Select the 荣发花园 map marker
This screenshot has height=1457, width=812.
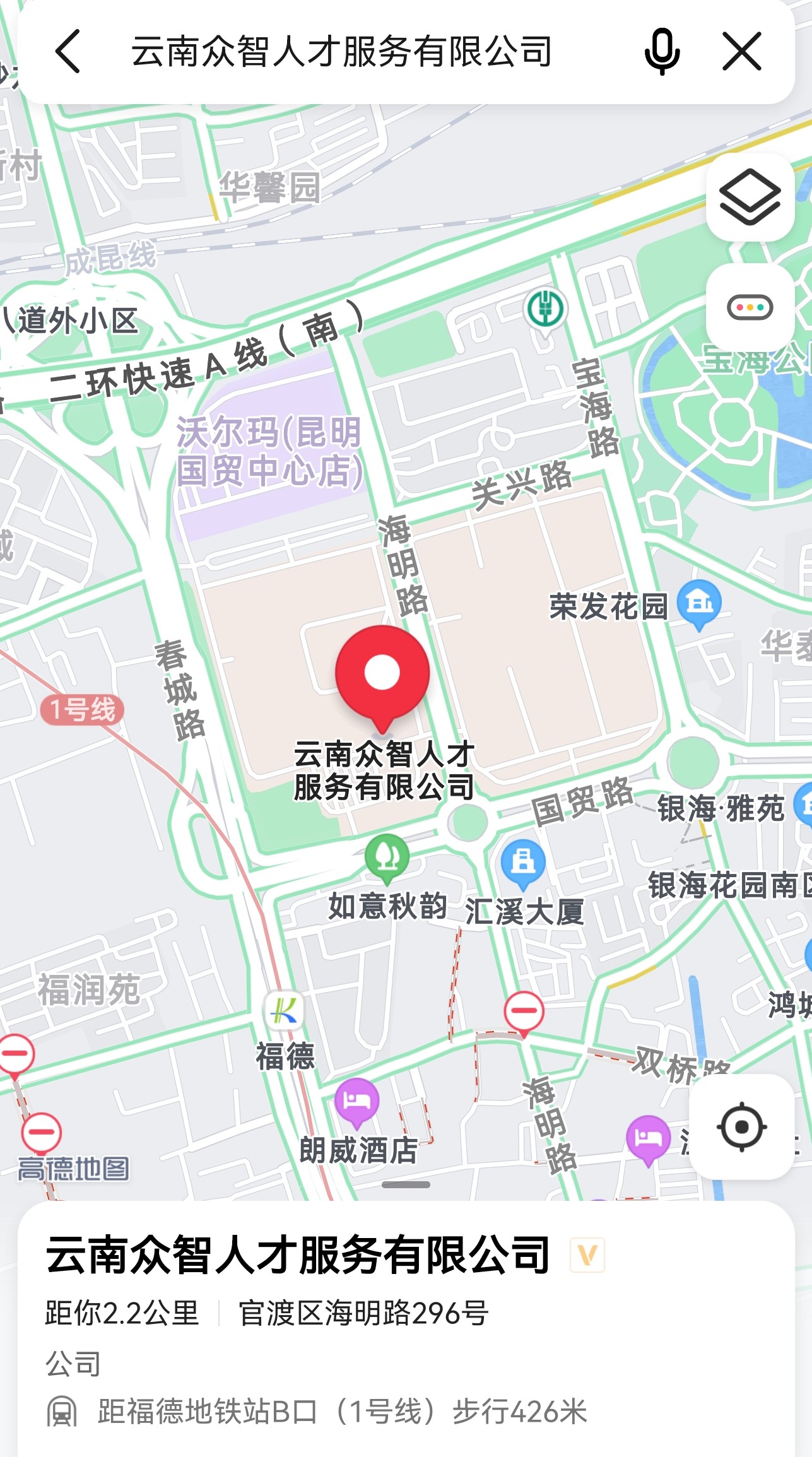tap(699, 604)
